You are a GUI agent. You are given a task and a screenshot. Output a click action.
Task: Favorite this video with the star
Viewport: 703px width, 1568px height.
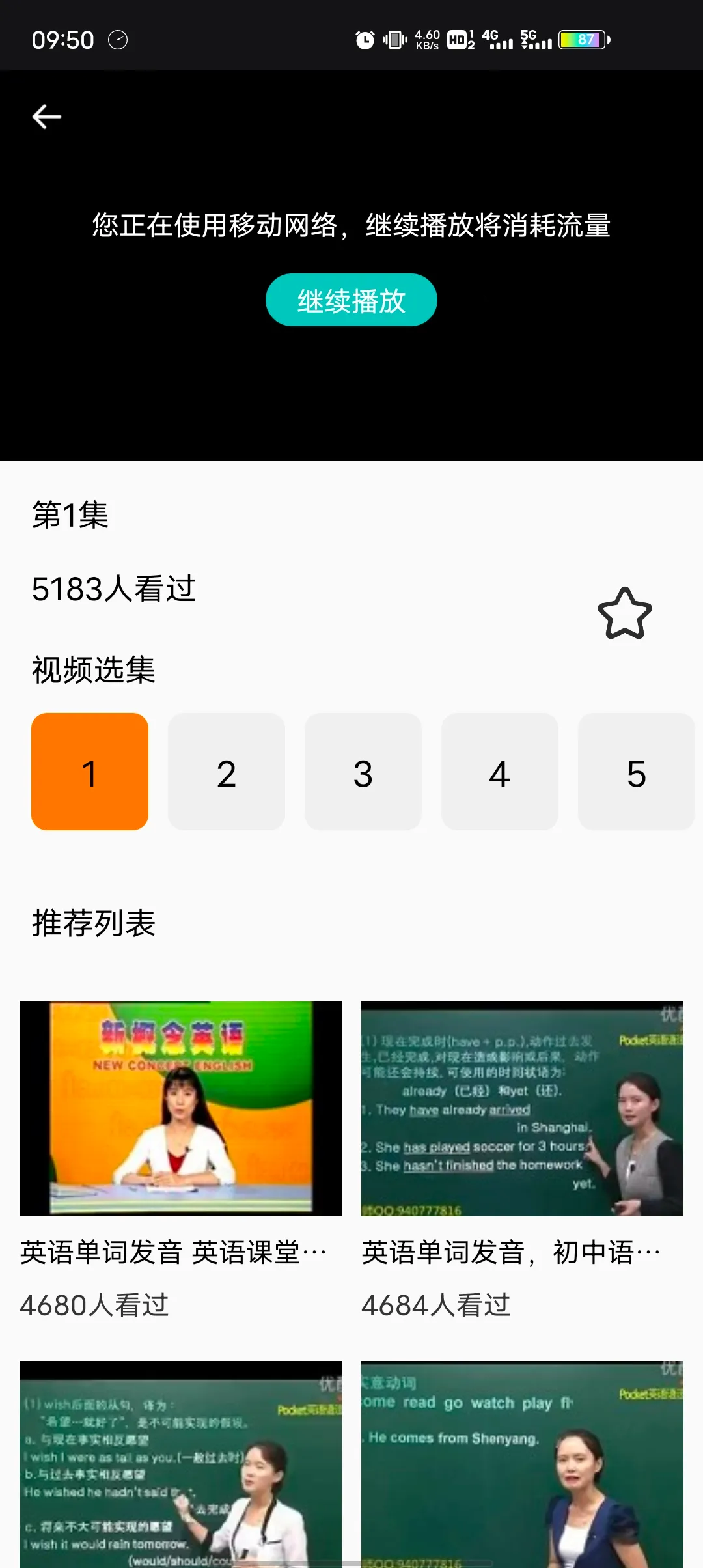point(624,613)
